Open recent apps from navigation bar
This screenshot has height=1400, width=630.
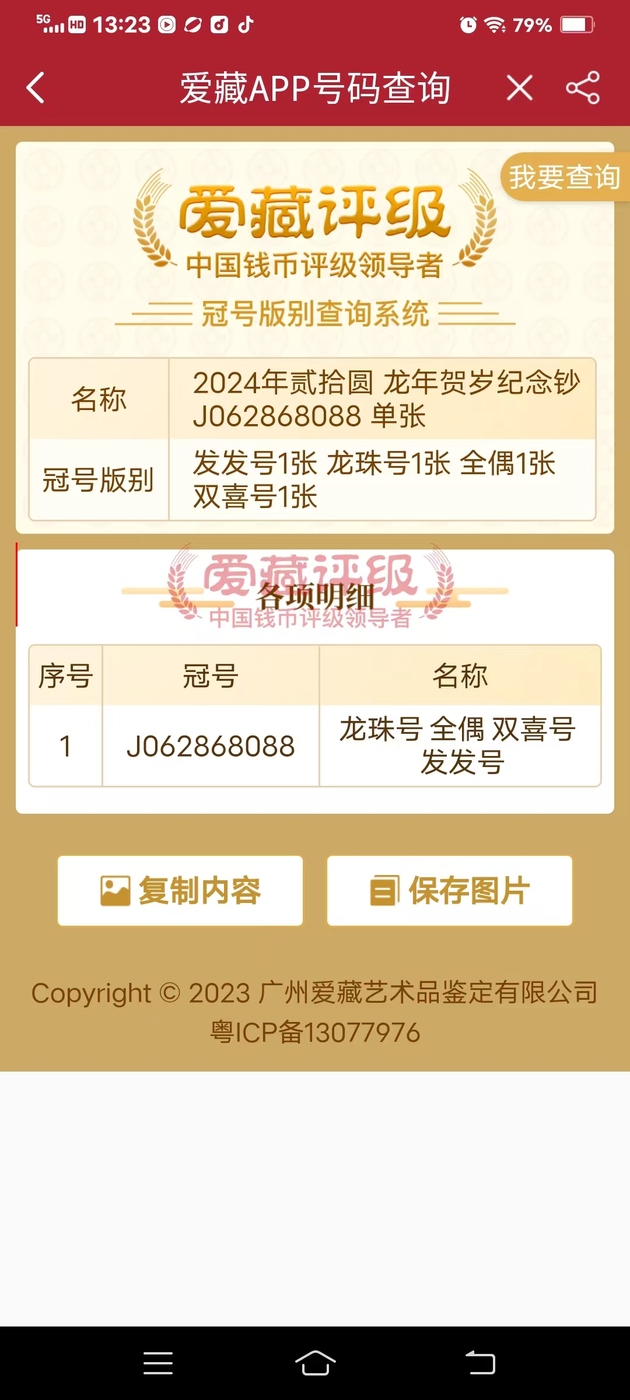tap(158, 1363)
